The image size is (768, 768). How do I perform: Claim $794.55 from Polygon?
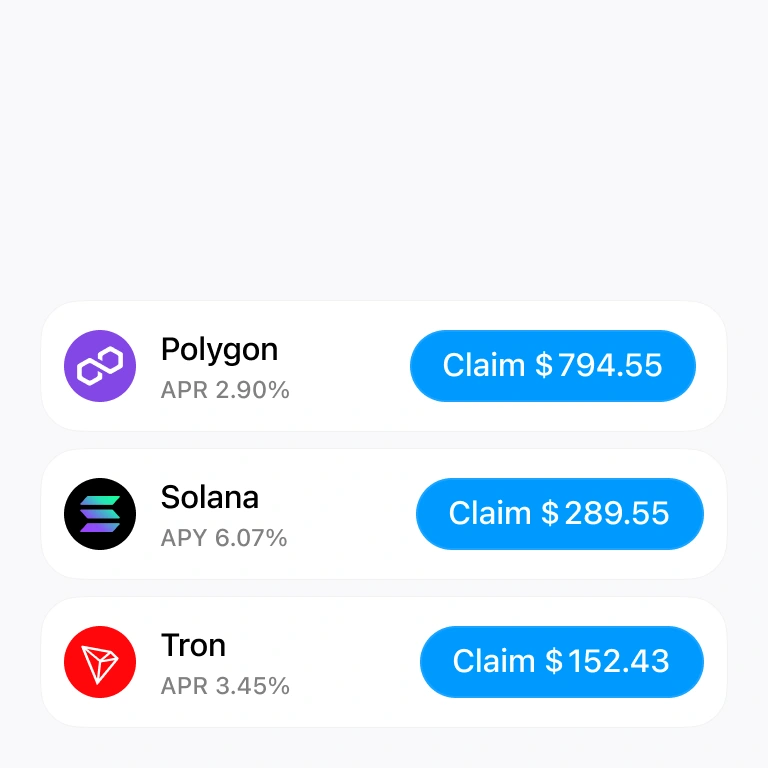[552, 366]
